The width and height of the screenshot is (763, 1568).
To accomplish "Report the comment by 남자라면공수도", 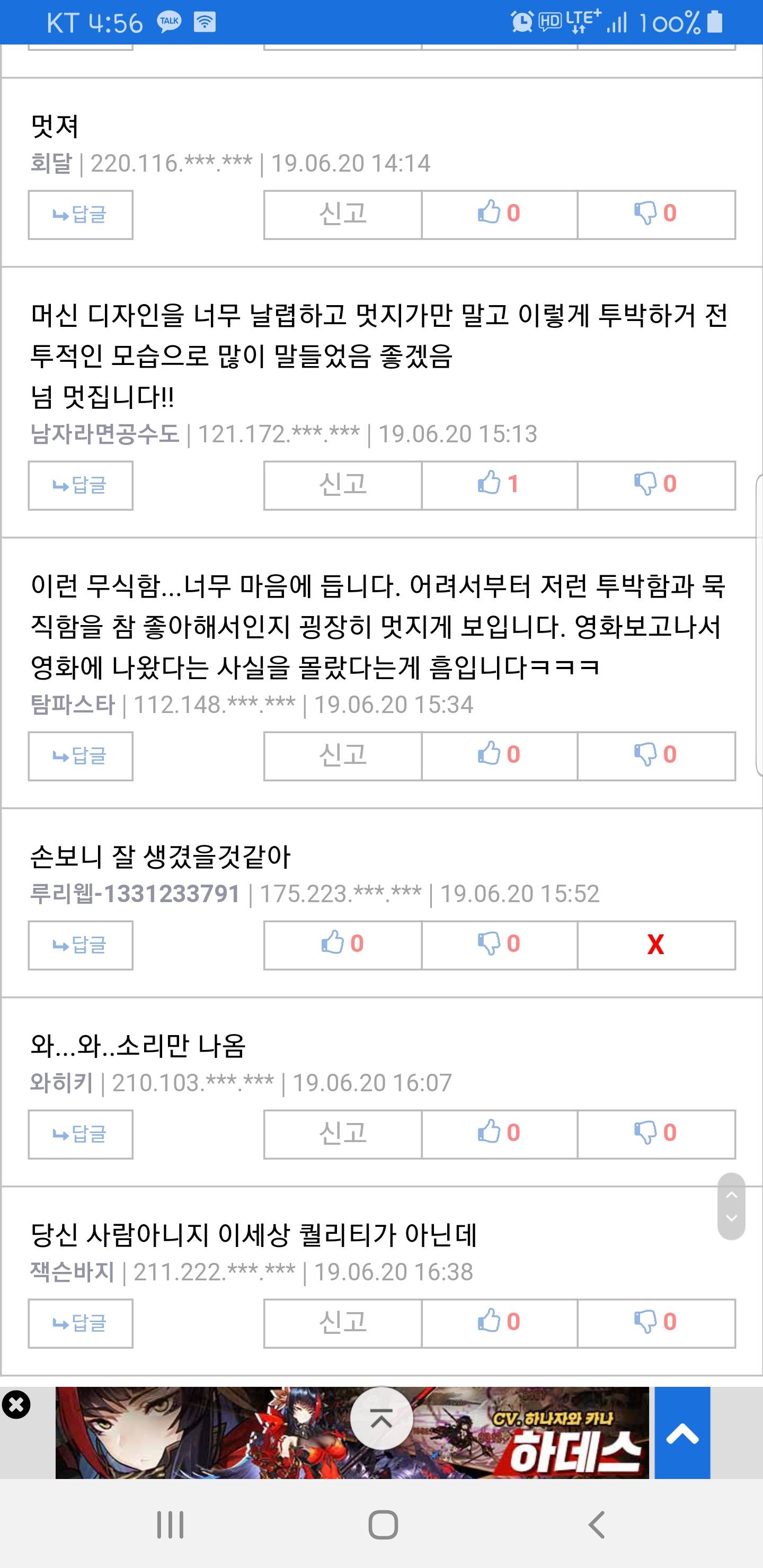I will click(342, 485).
